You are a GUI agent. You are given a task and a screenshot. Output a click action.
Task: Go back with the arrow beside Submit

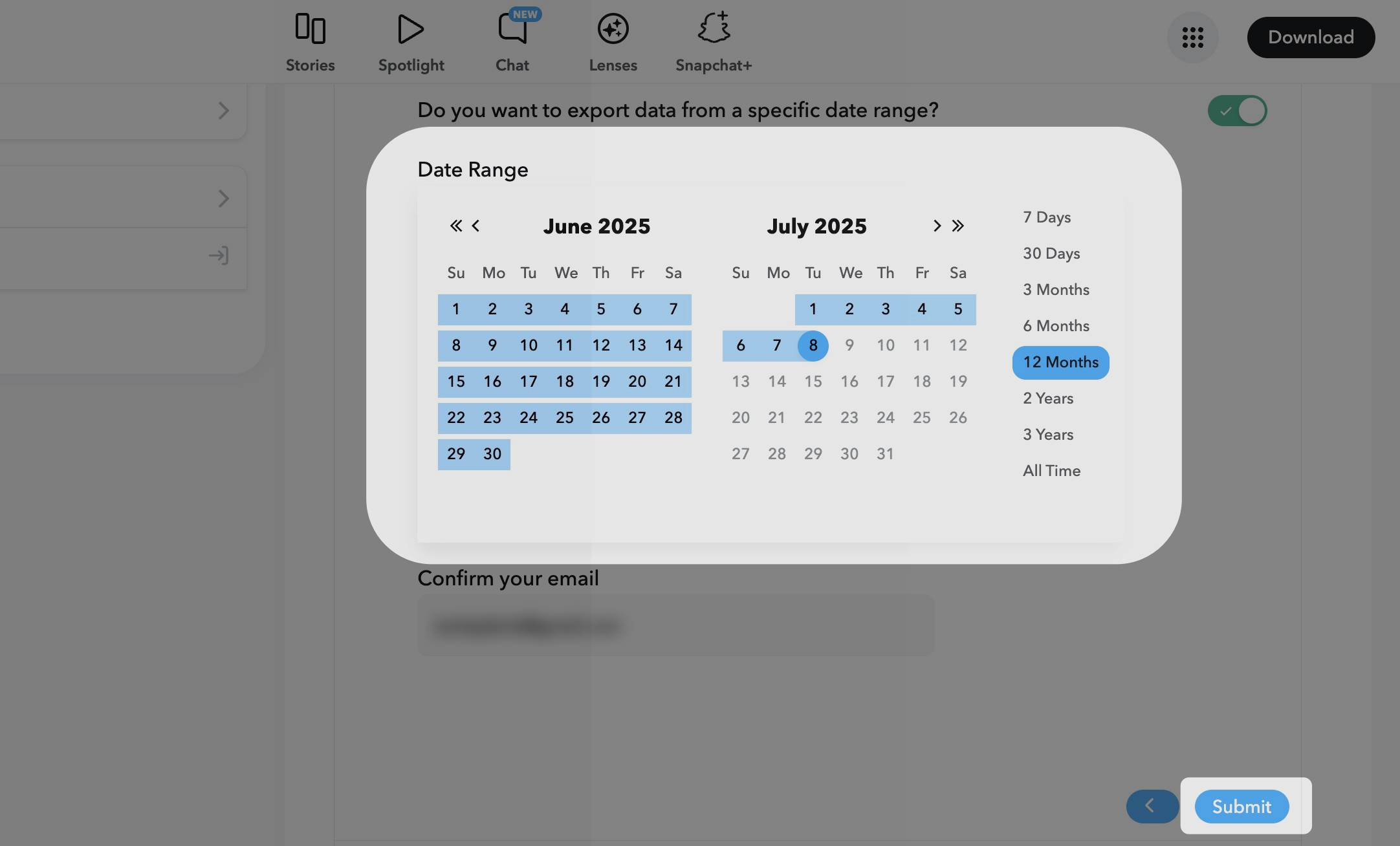[1151, 806]
